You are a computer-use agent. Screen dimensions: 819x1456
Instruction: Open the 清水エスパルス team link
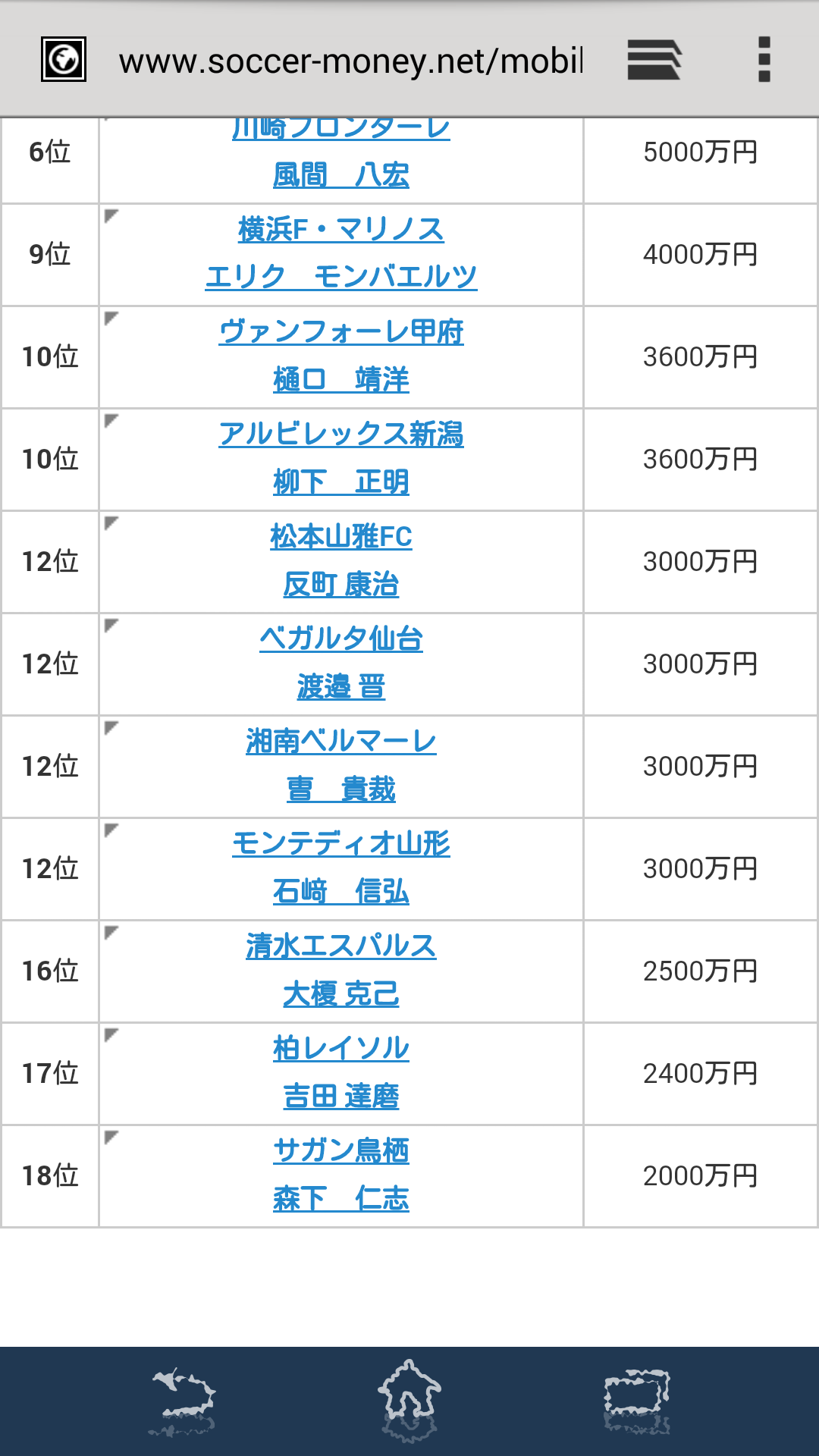[340, 946]
